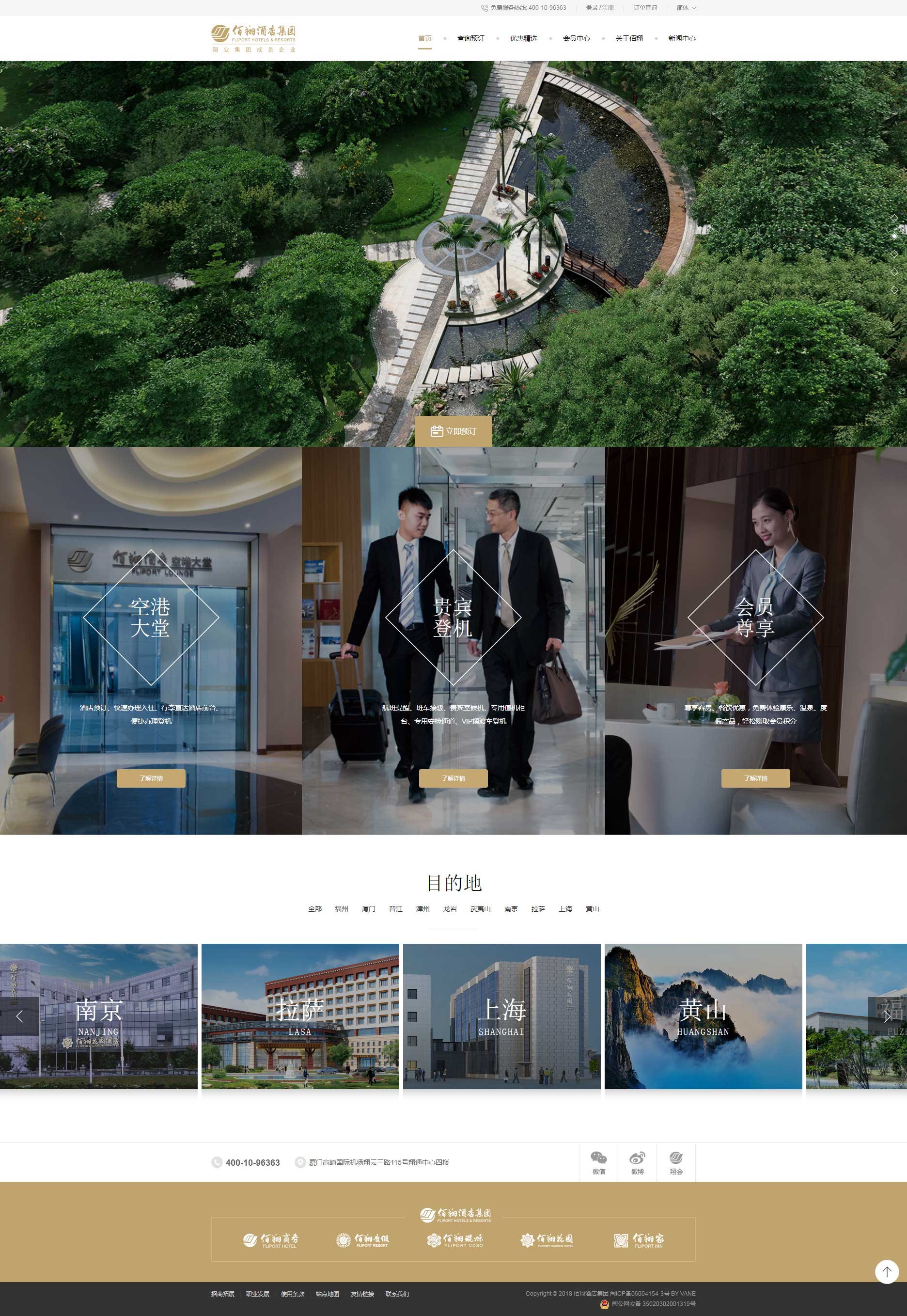Tap 了解详情 under 空港大堂
The image size is (907, 1316).
pos(151,778)
